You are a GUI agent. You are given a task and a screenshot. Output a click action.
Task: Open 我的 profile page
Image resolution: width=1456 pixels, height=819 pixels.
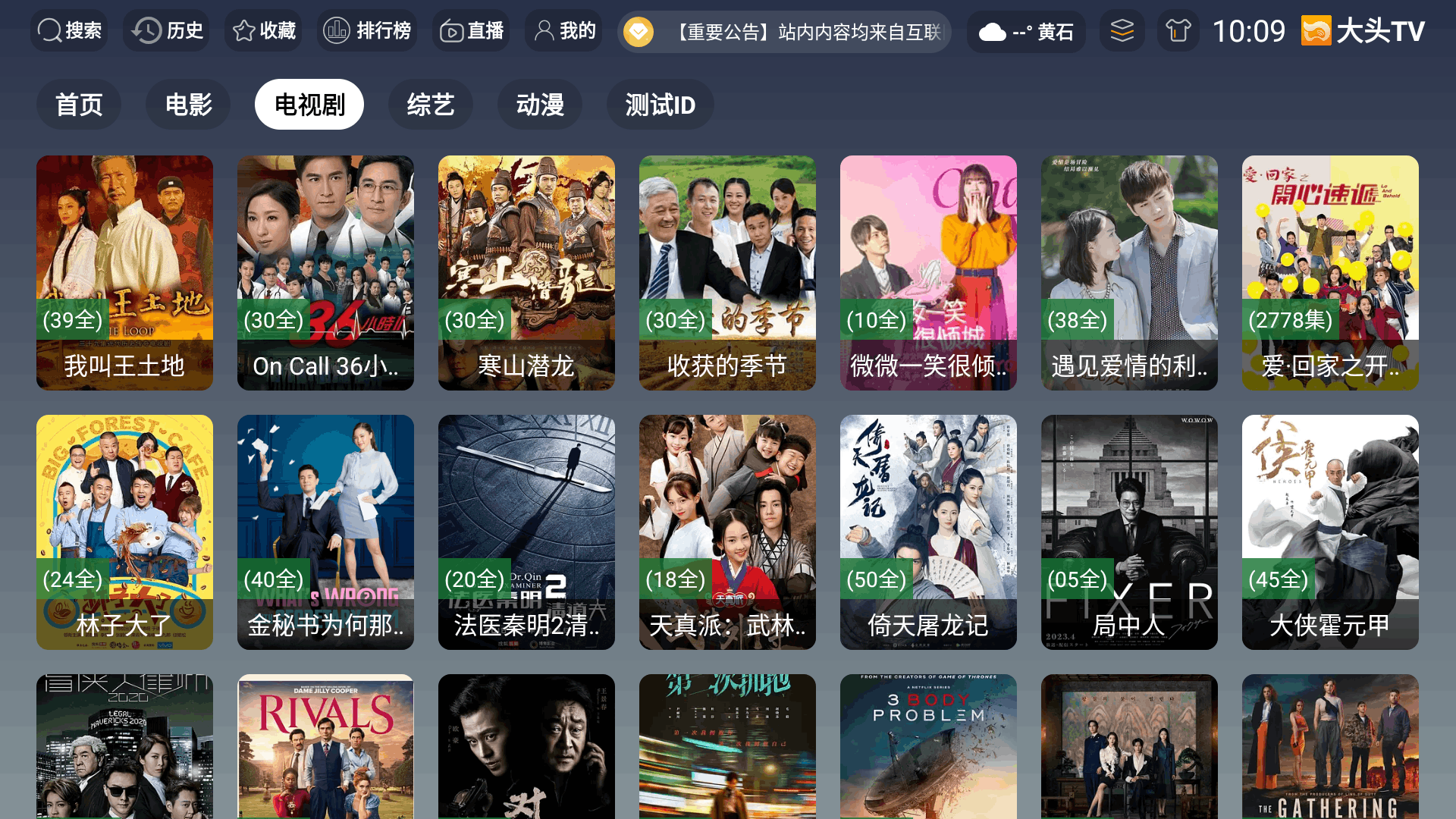point(564,31)
